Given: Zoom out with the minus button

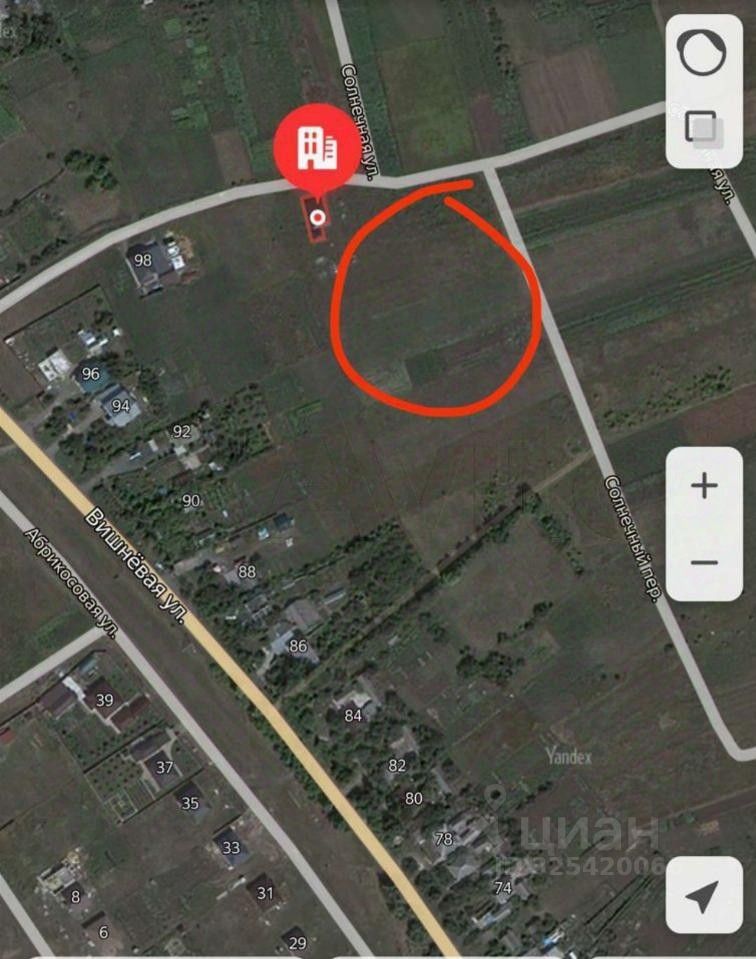Looking at the screenshot, I should [x=704, y=562].
